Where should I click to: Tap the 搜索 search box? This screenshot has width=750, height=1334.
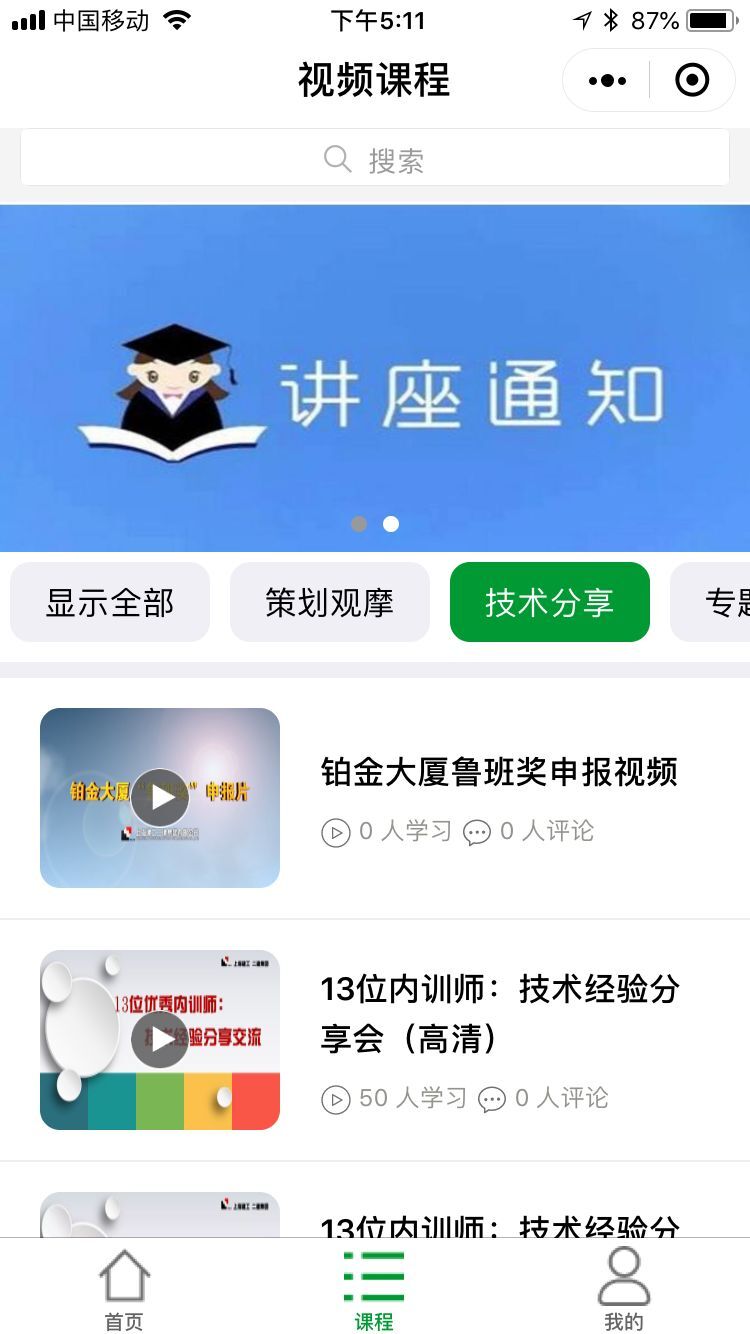(375, 159)
